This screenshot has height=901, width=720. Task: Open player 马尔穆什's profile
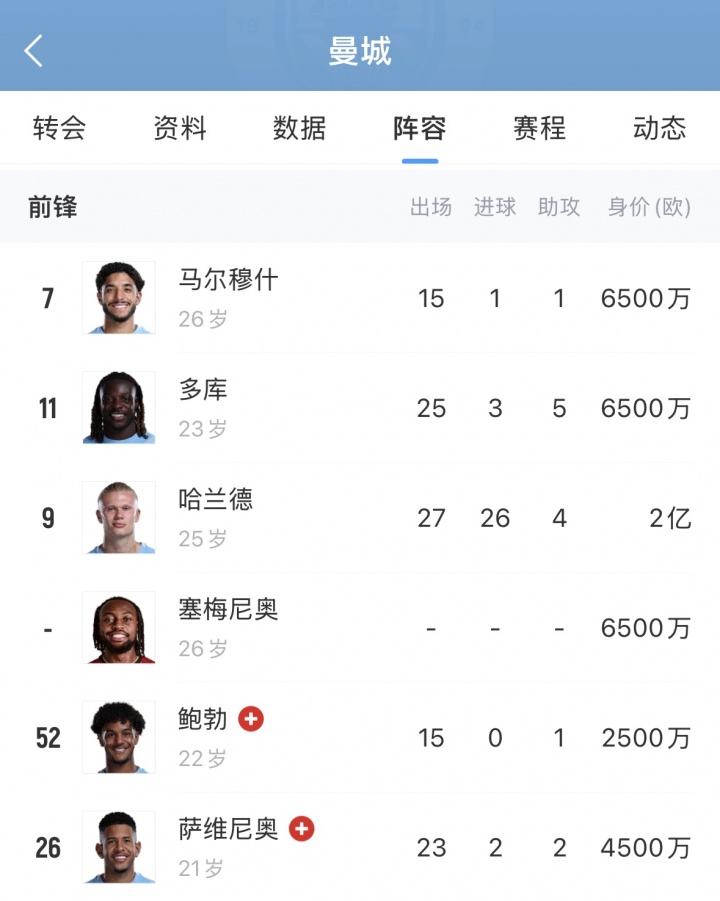coord(228,297)
